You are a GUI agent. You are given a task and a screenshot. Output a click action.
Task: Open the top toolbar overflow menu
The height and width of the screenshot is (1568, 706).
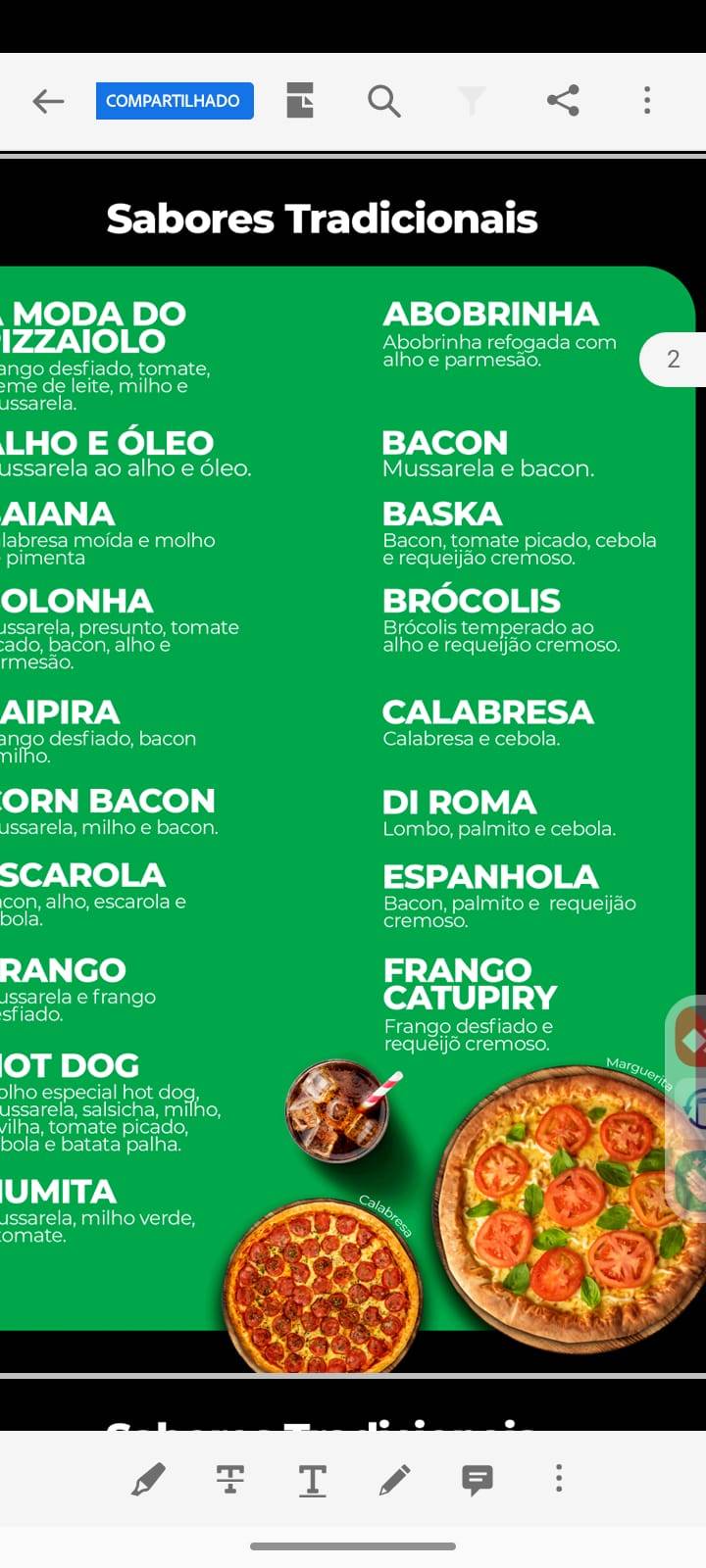[x=646, y=101]
